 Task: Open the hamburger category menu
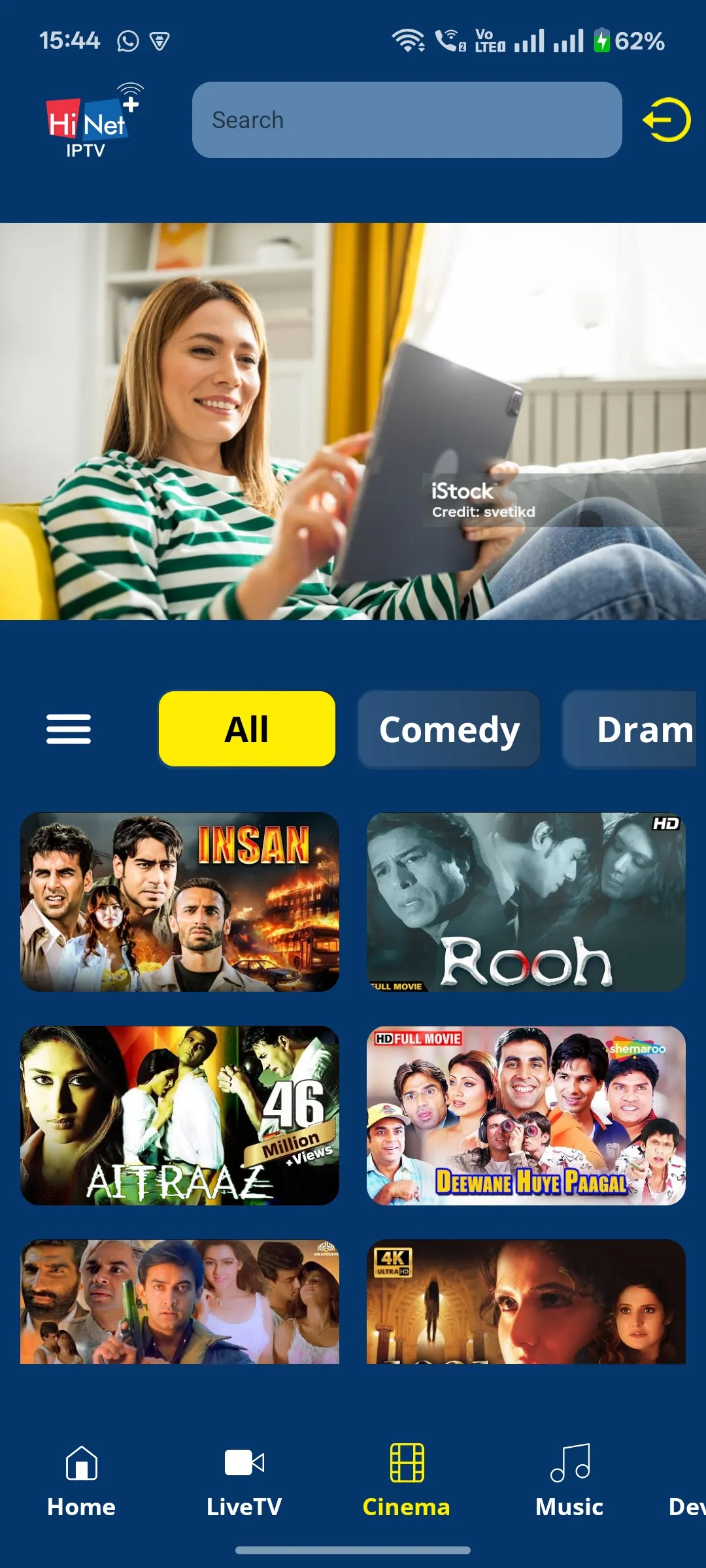(69, 729)
